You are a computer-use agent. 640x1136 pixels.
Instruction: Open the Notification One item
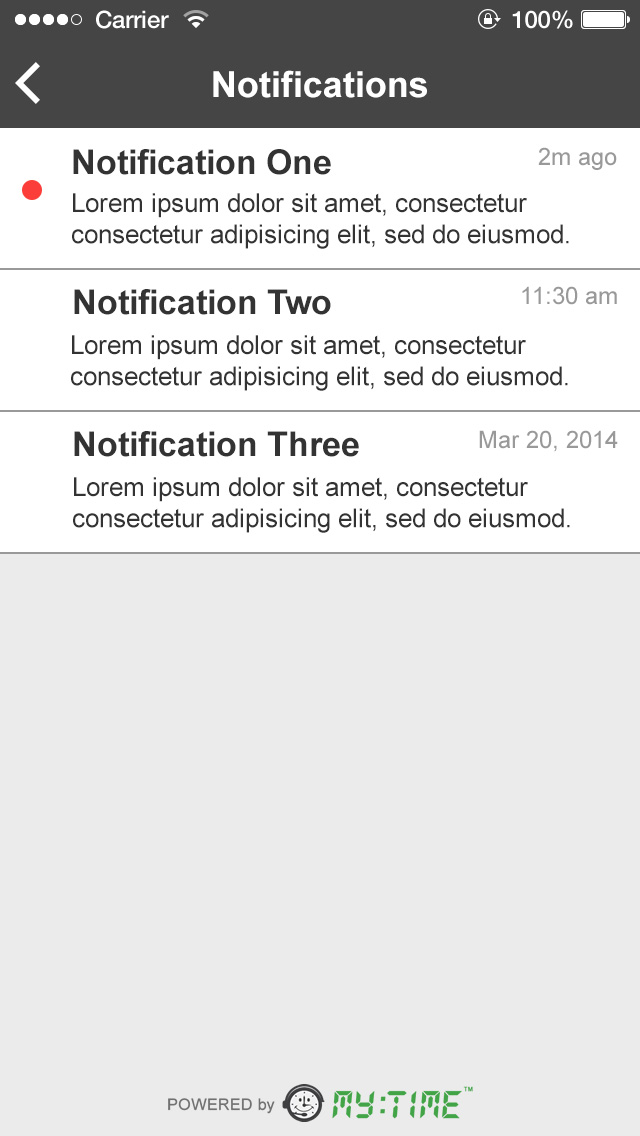320,199
